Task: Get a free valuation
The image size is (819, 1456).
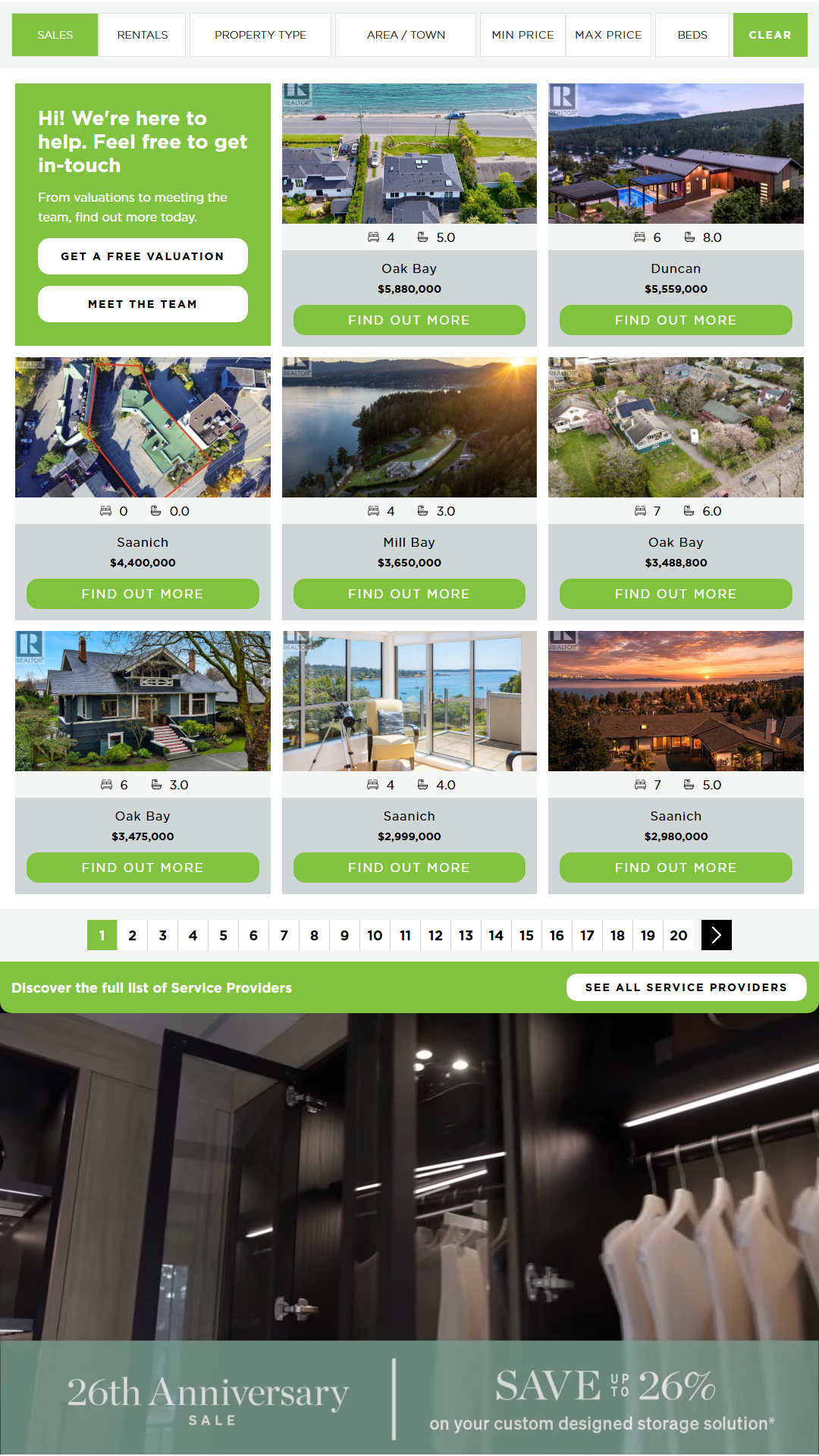Action: pos(143,256)
